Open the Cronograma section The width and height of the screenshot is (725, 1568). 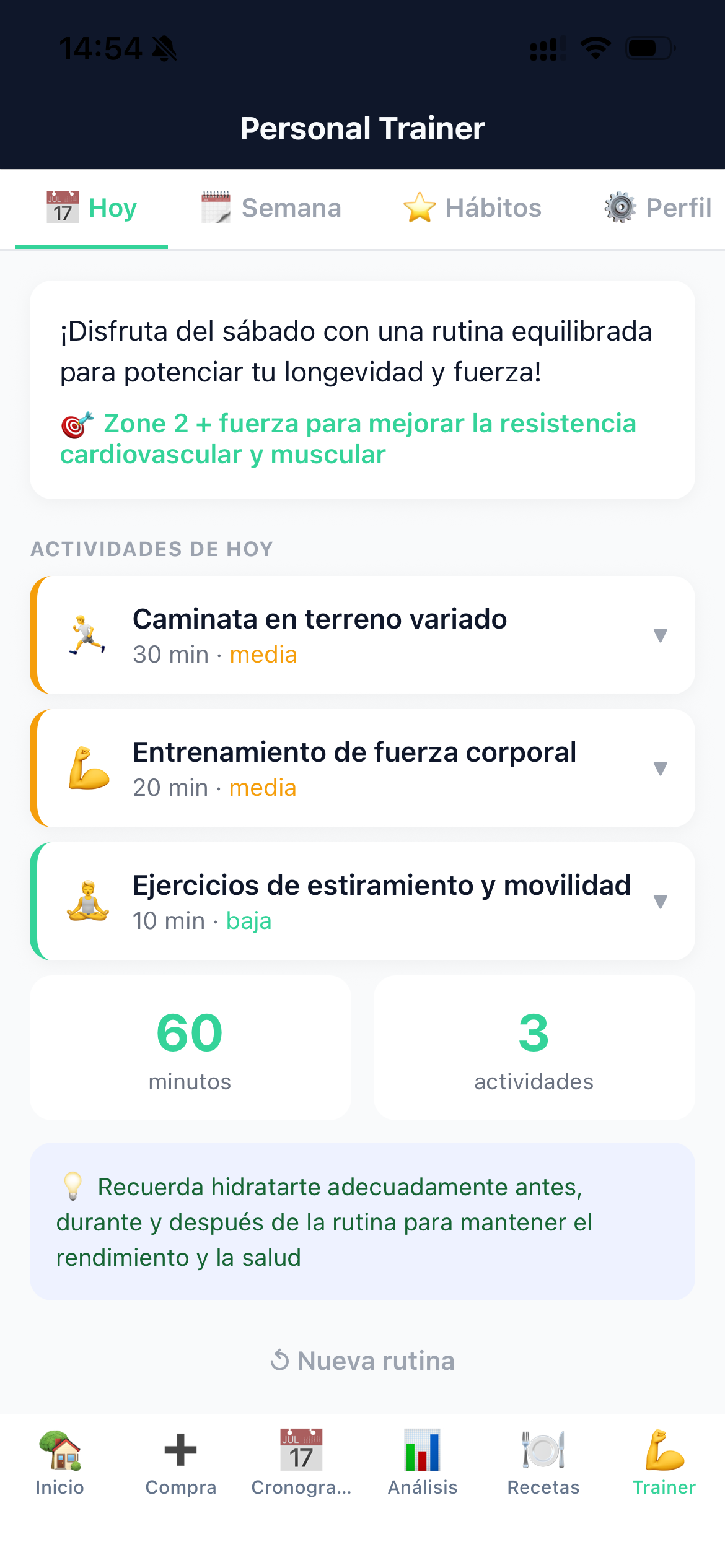(302, 1463)
